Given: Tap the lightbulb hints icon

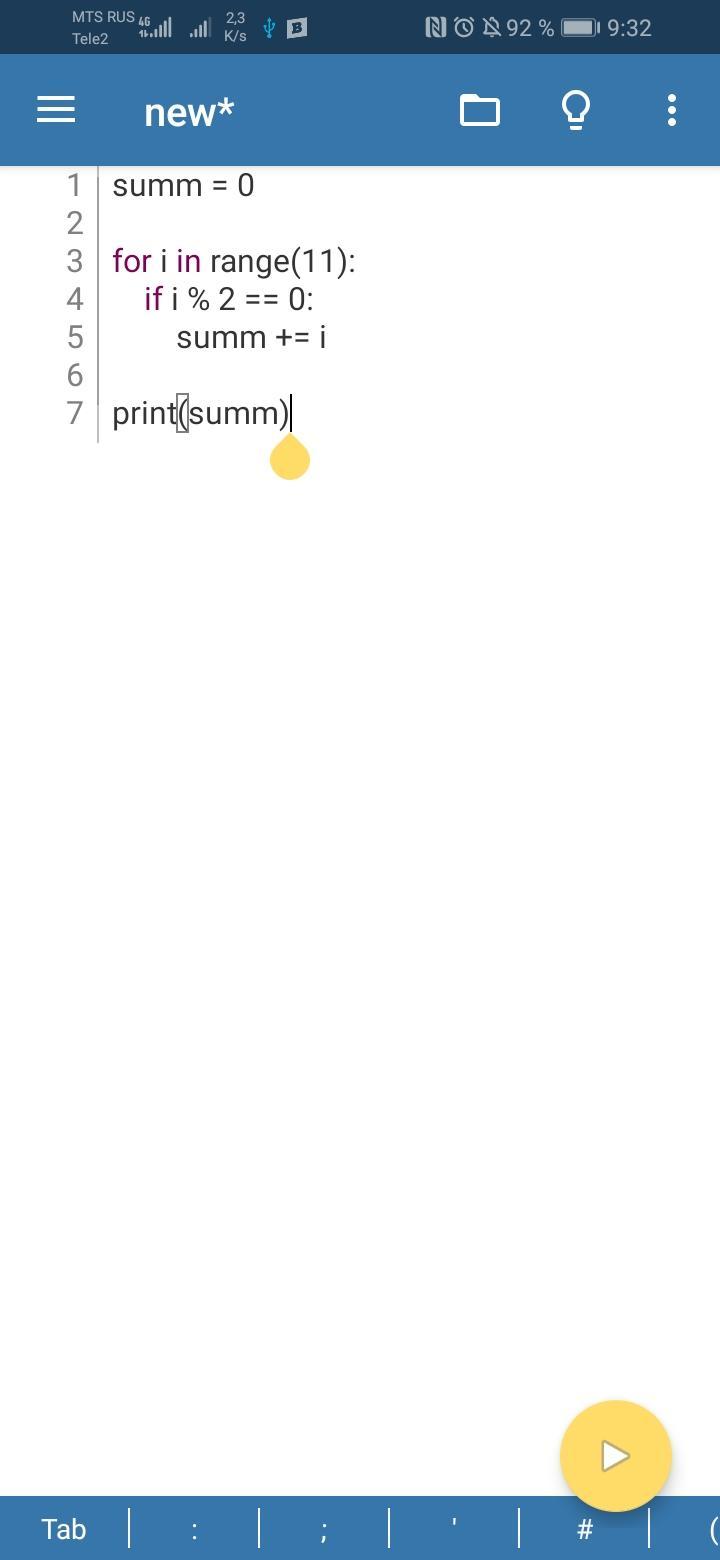Looking at the screenshot, I should pyautogui.click(x=576, y=110).
